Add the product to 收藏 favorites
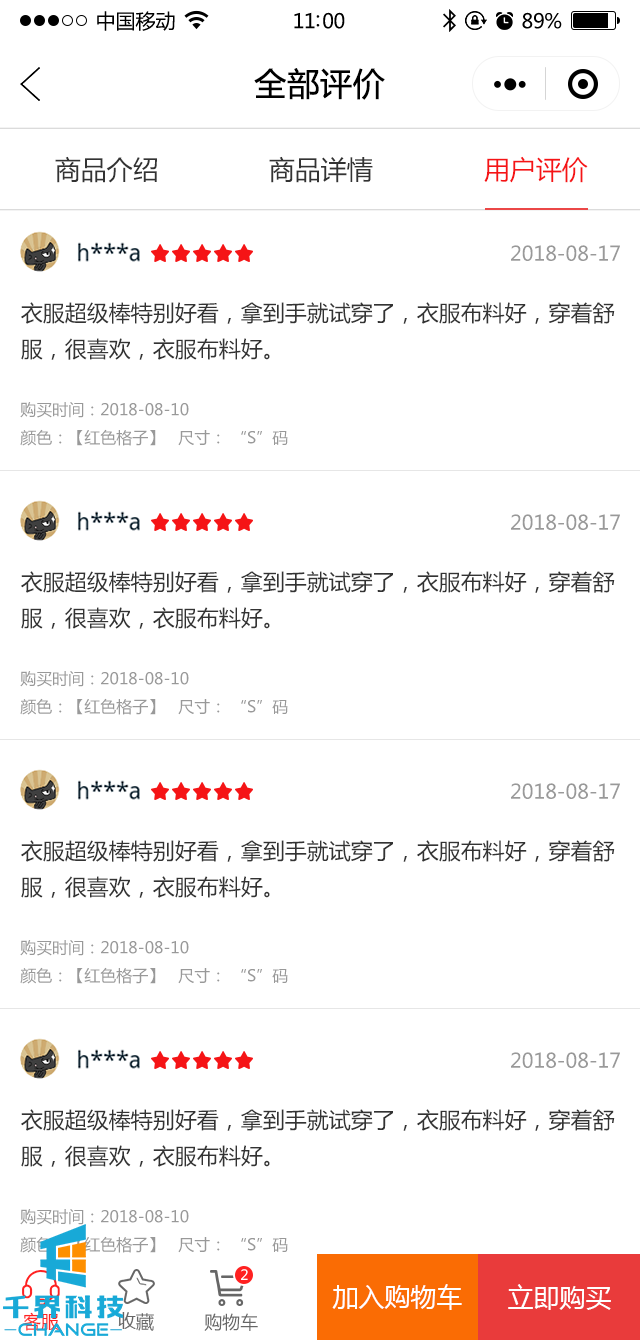This screenshot has width=640, height=1340. (136, 1298)
